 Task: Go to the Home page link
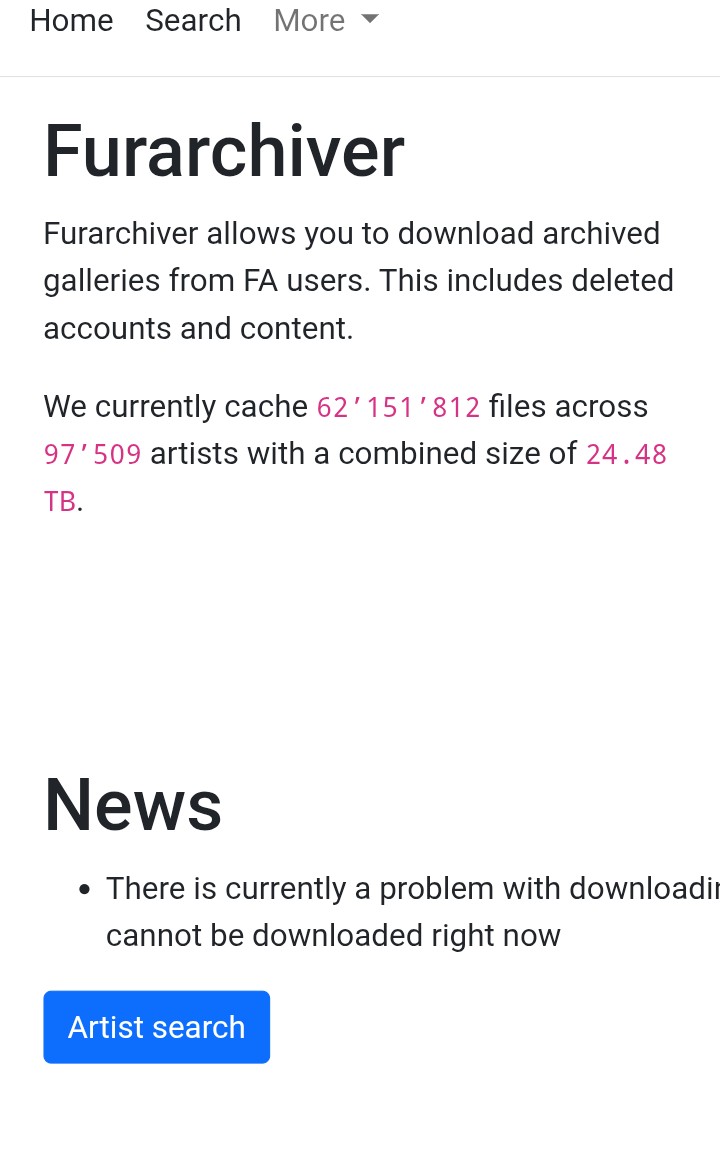pos(71,21)
